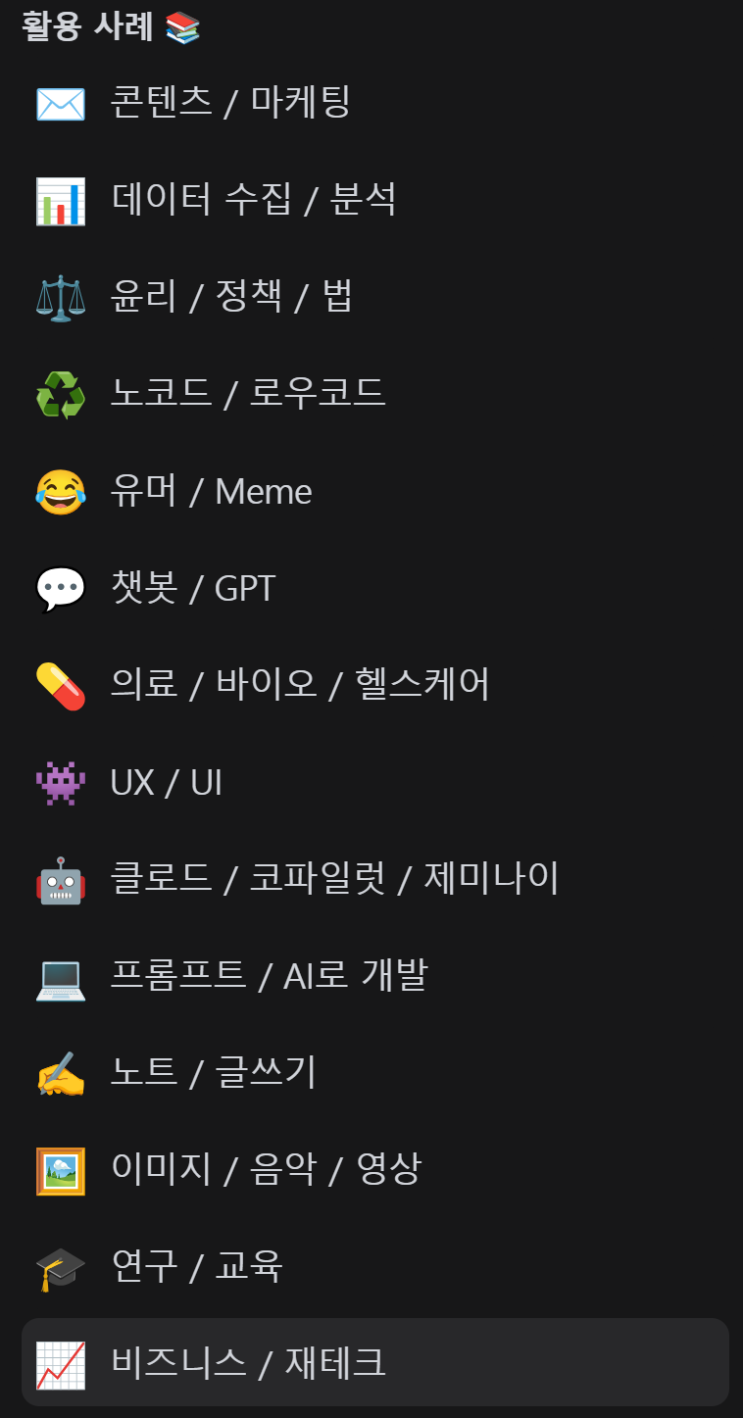
Task: Open 비즈니스 / 재테크 category
Action: [248, 1363]
